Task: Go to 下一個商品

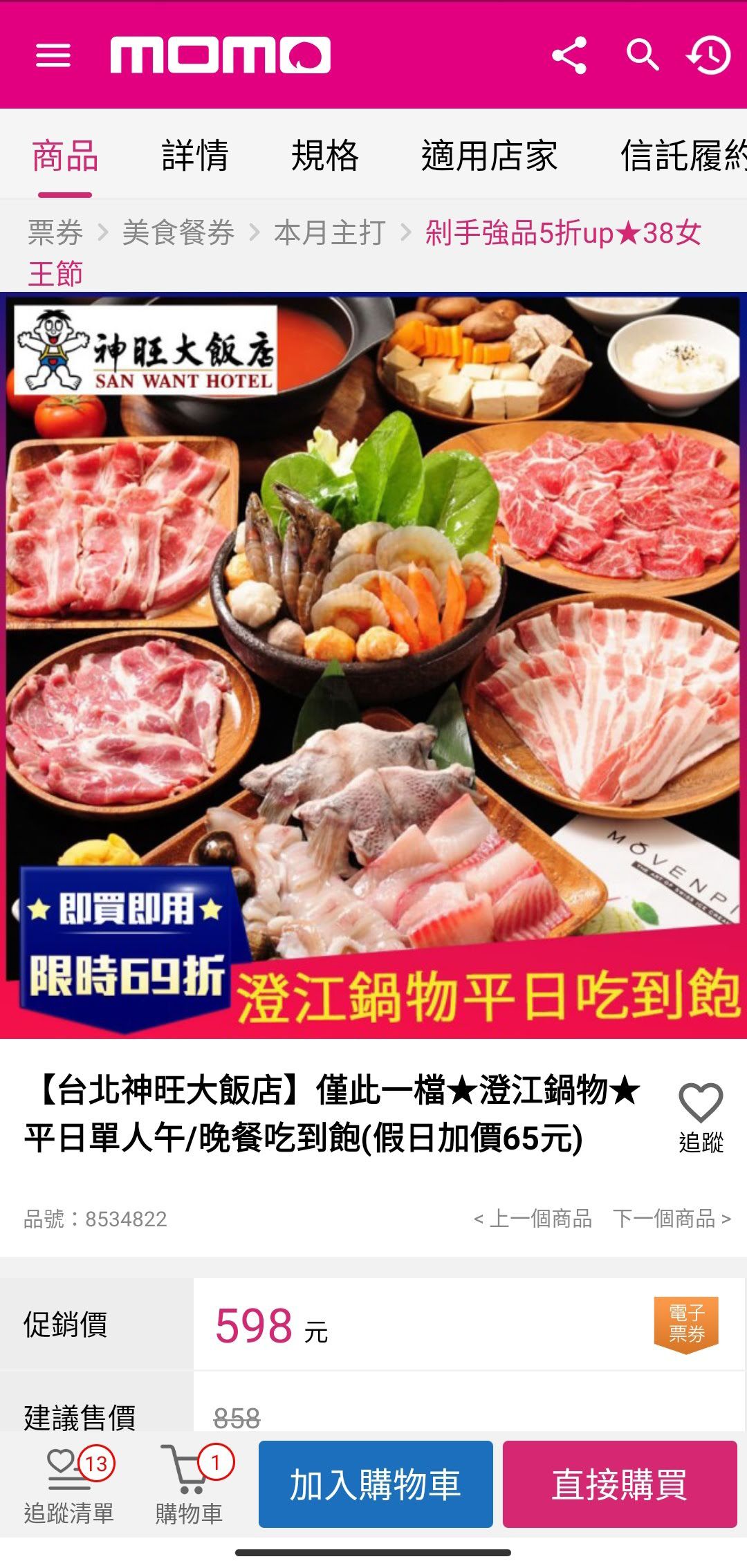Action: [x=672, y=1218]
